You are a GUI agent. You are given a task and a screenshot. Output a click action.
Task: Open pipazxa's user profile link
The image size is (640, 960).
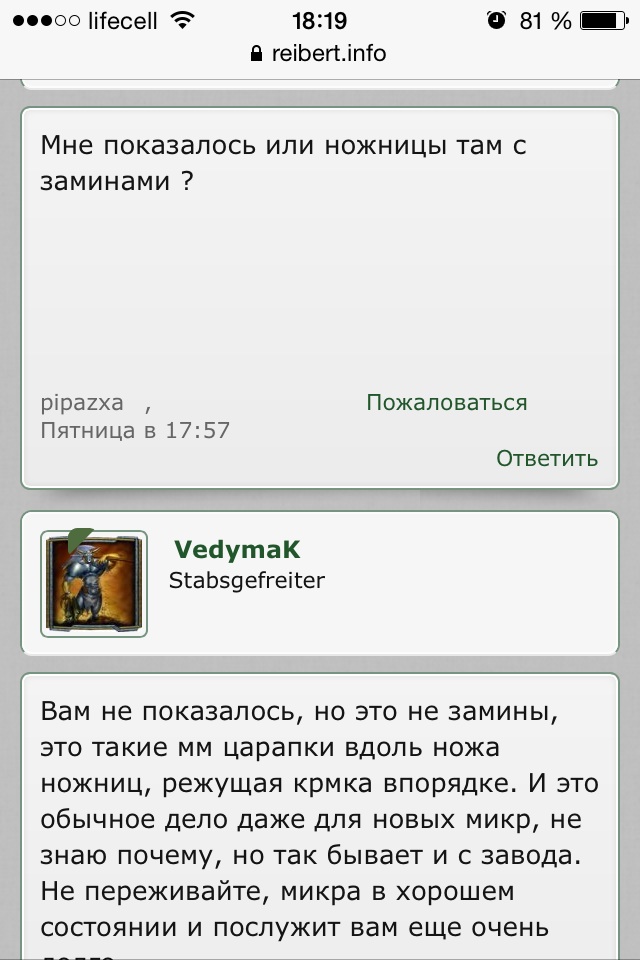pyautogui.click(x=82, y=403)
